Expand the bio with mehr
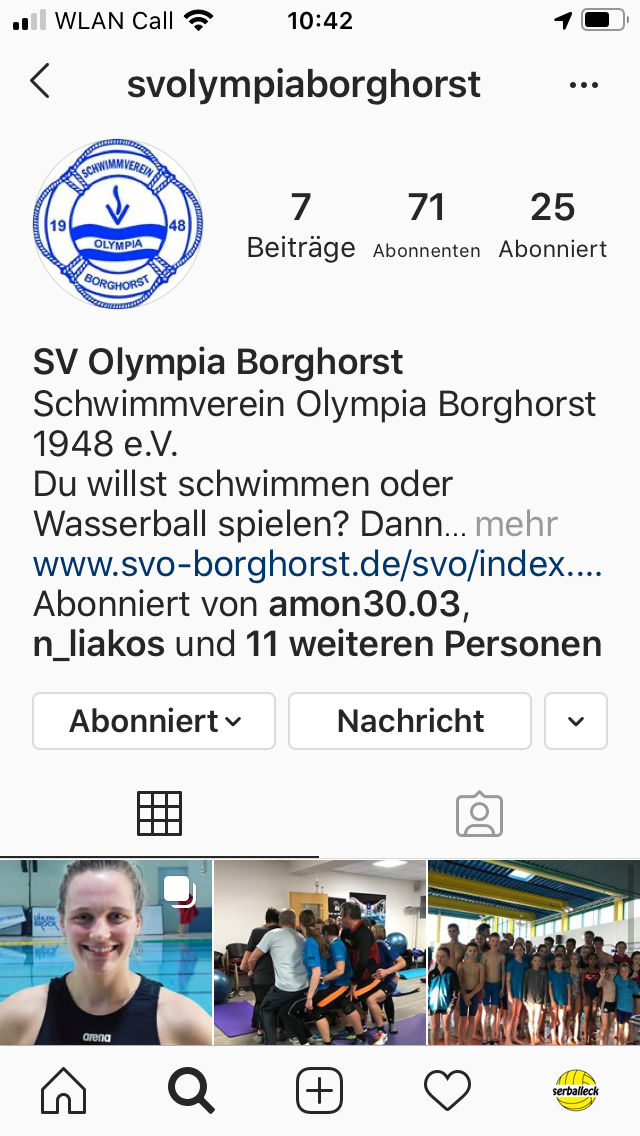Image resolution: width=640 pixels, height=1136 pixels. 516,523
